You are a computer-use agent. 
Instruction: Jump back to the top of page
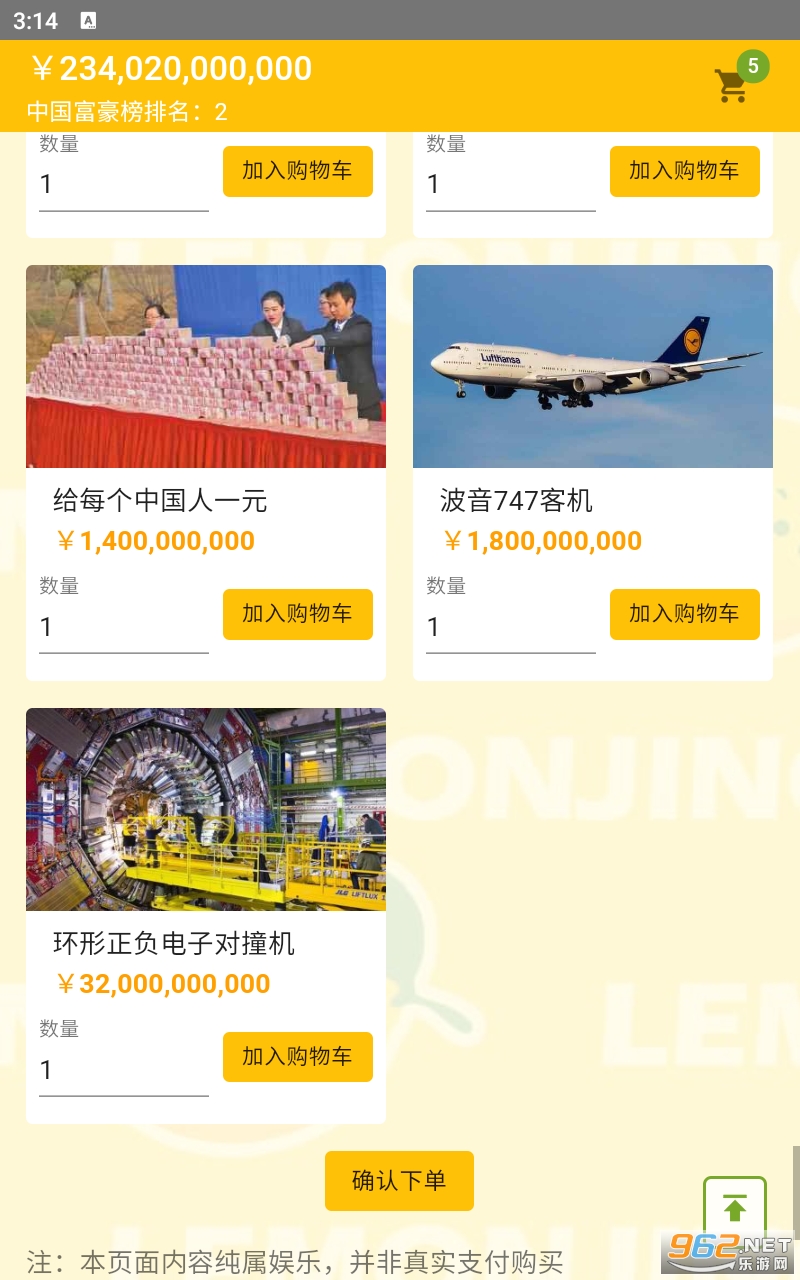[x=735, y=1208]
